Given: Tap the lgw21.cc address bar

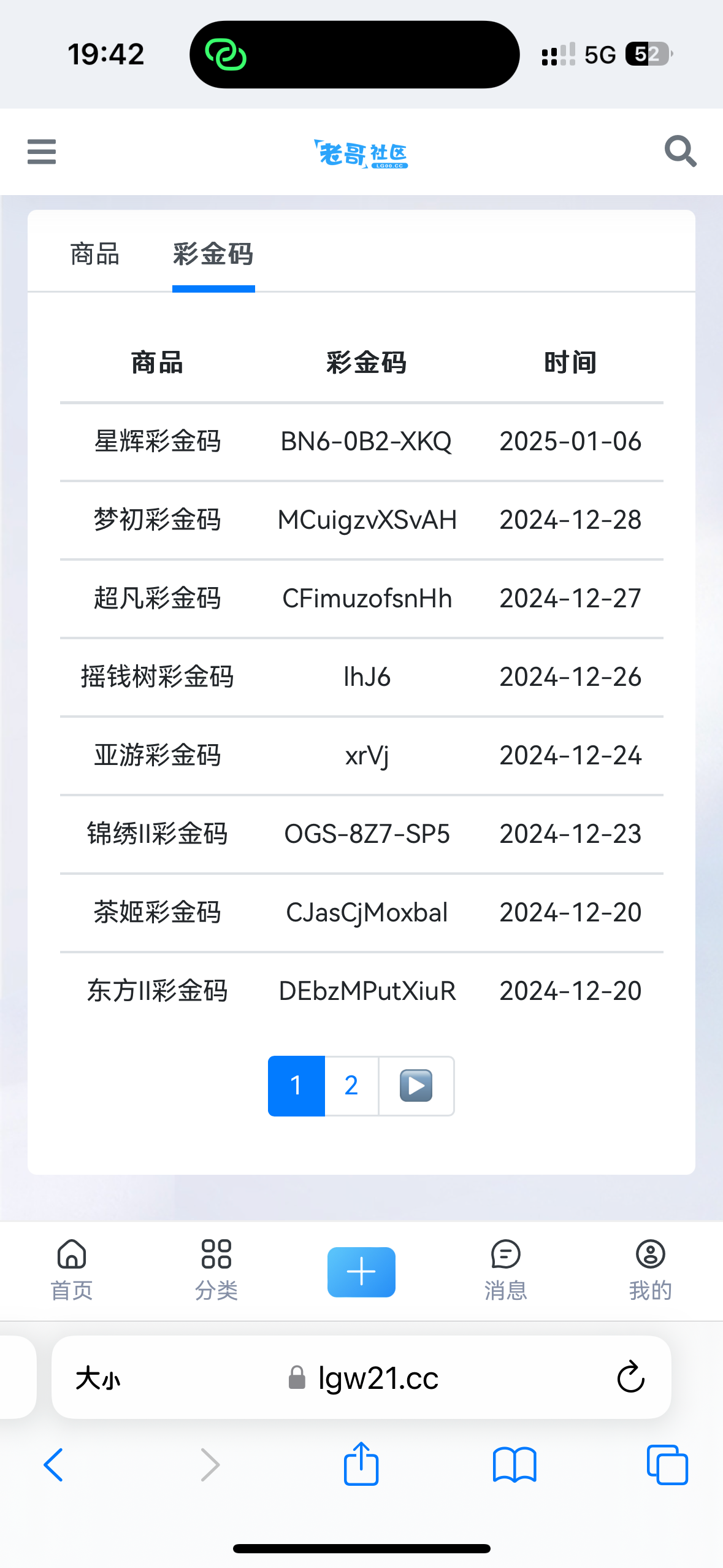Looking at the screenshot, I should [377, 1378].
